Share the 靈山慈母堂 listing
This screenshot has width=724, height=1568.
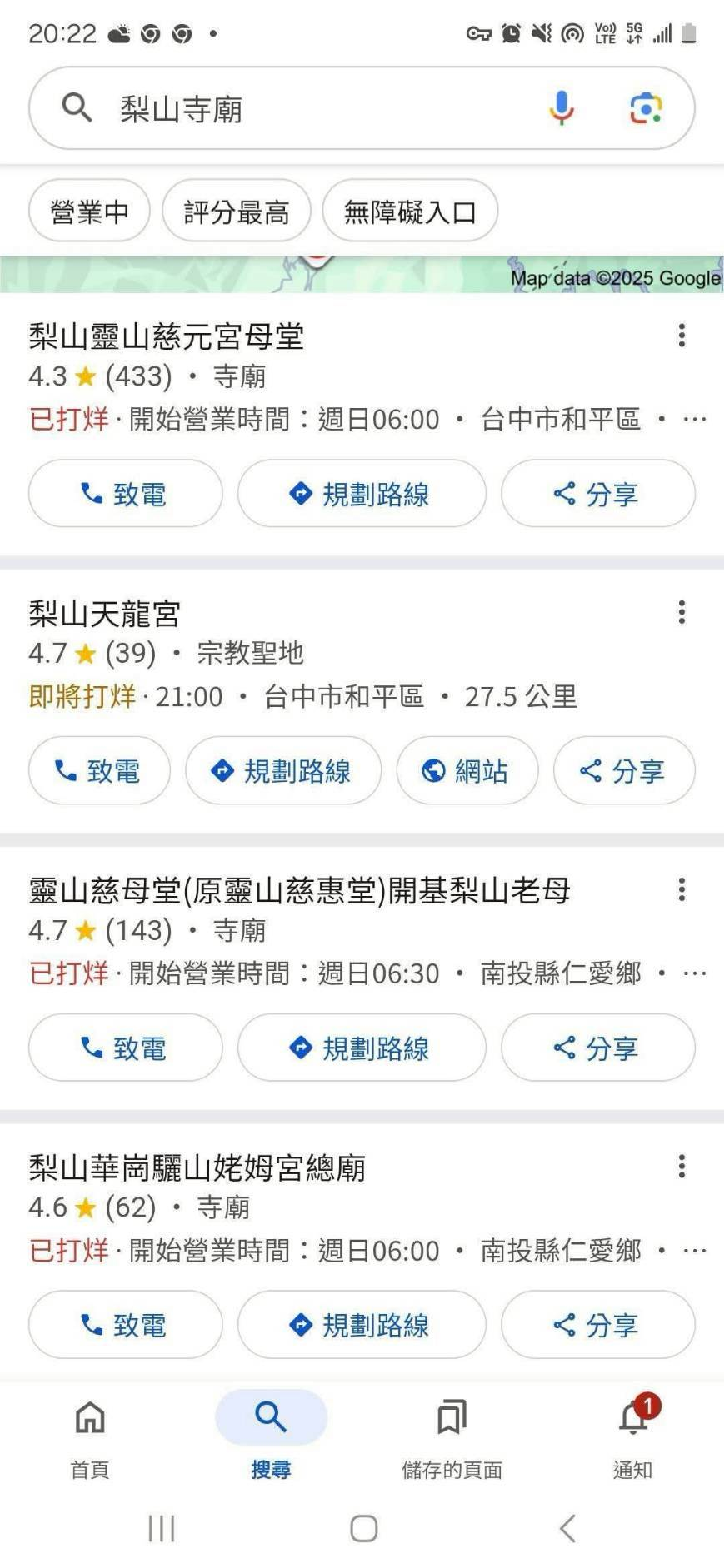[597, 1048]
